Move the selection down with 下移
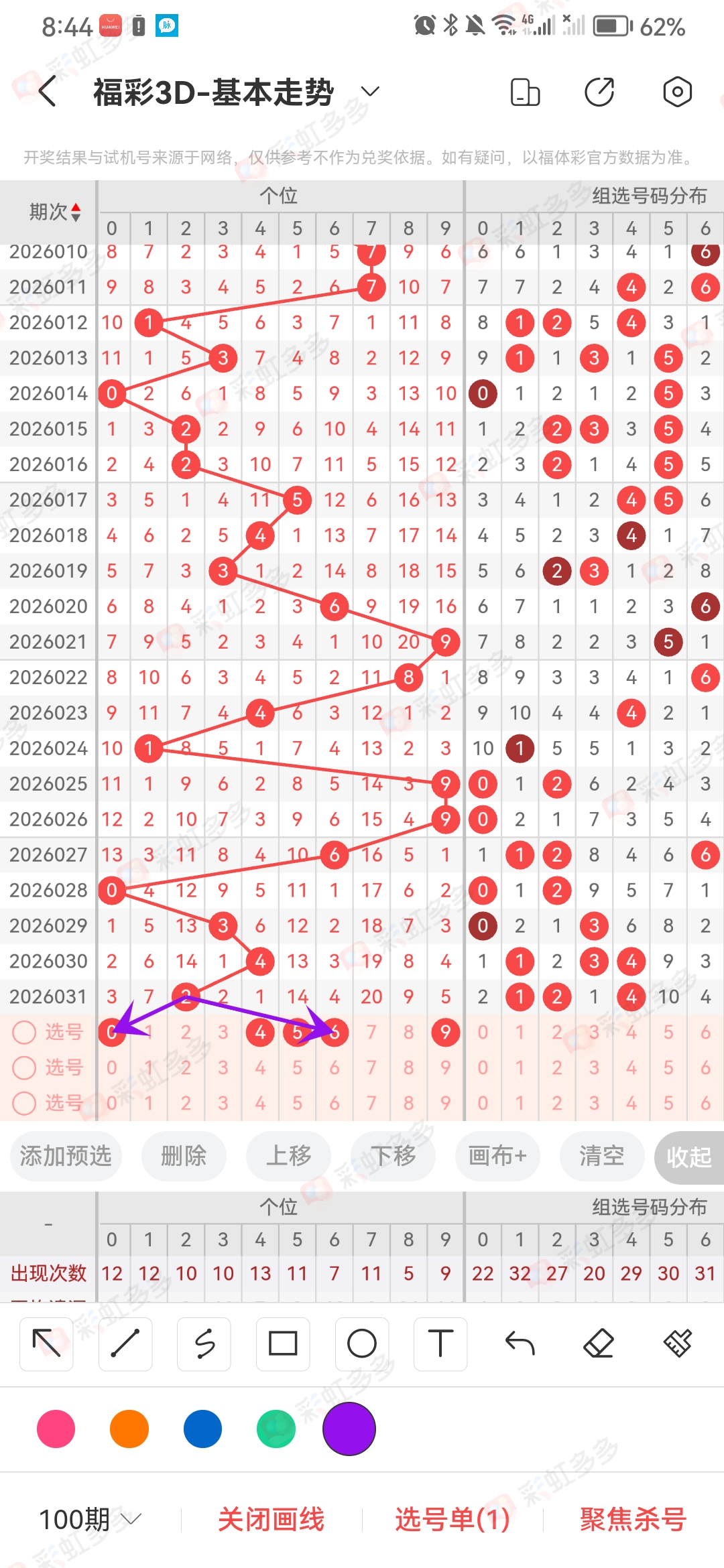This screenshot has height=1568, width=724. 394,1156
